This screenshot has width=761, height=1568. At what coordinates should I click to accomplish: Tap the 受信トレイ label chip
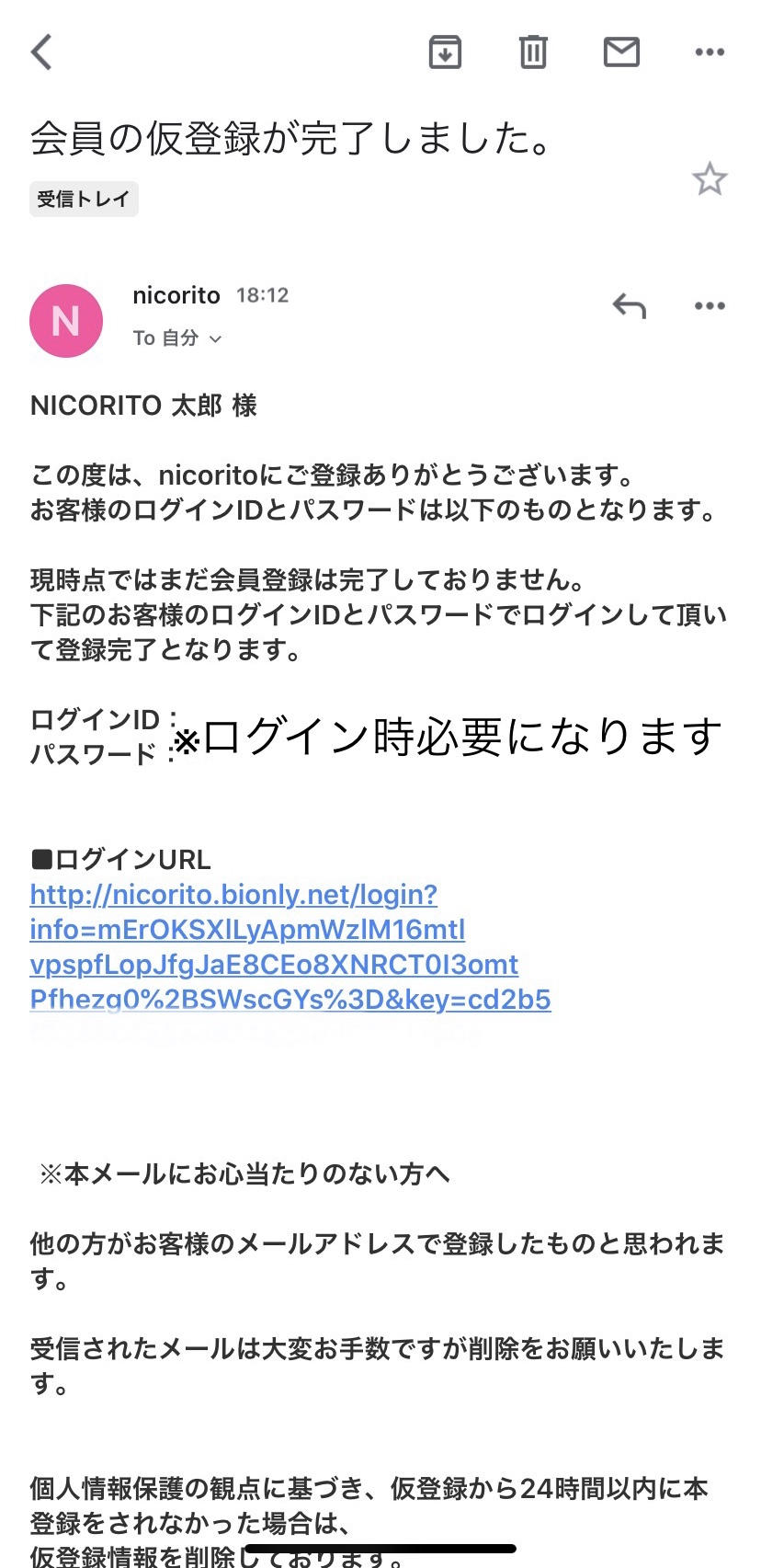[84, 199]
